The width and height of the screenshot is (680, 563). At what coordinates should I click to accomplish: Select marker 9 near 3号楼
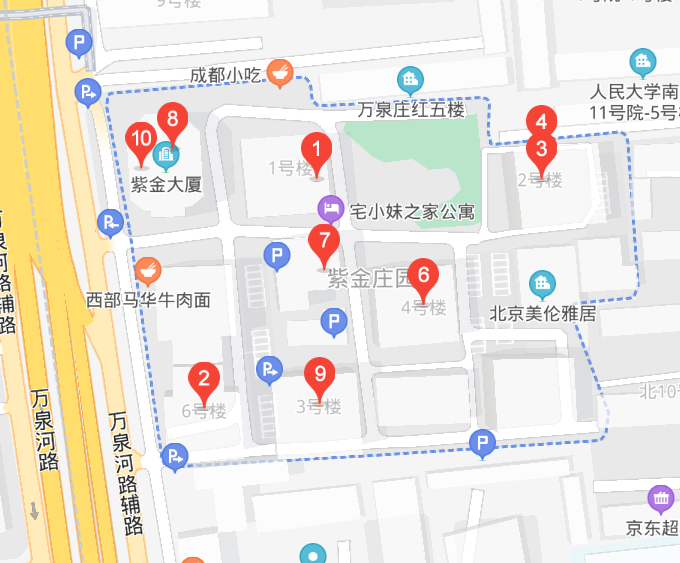coord(320,376)
